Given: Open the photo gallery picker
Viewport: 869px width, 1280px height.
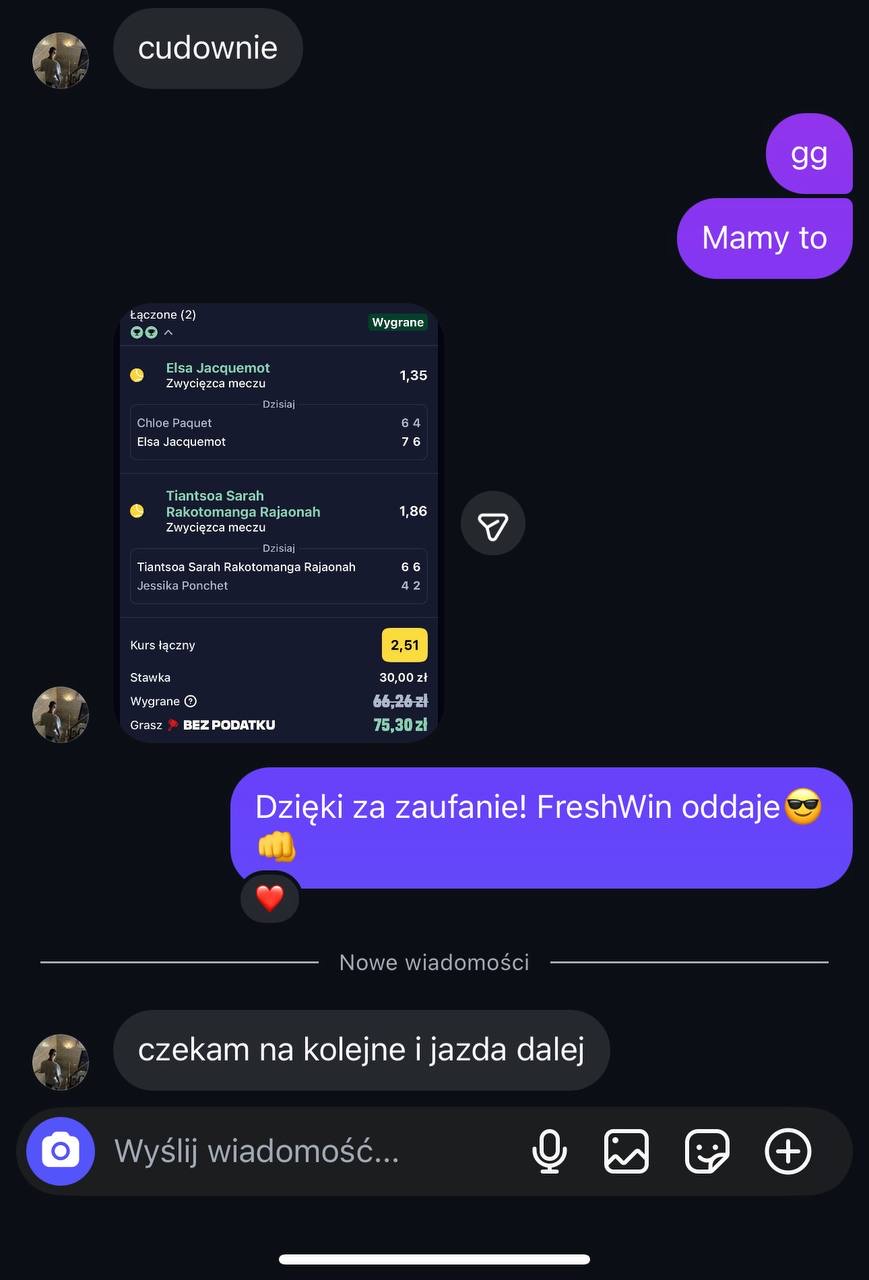Looking at the screenshot, I should click(x=627, y=1151).
